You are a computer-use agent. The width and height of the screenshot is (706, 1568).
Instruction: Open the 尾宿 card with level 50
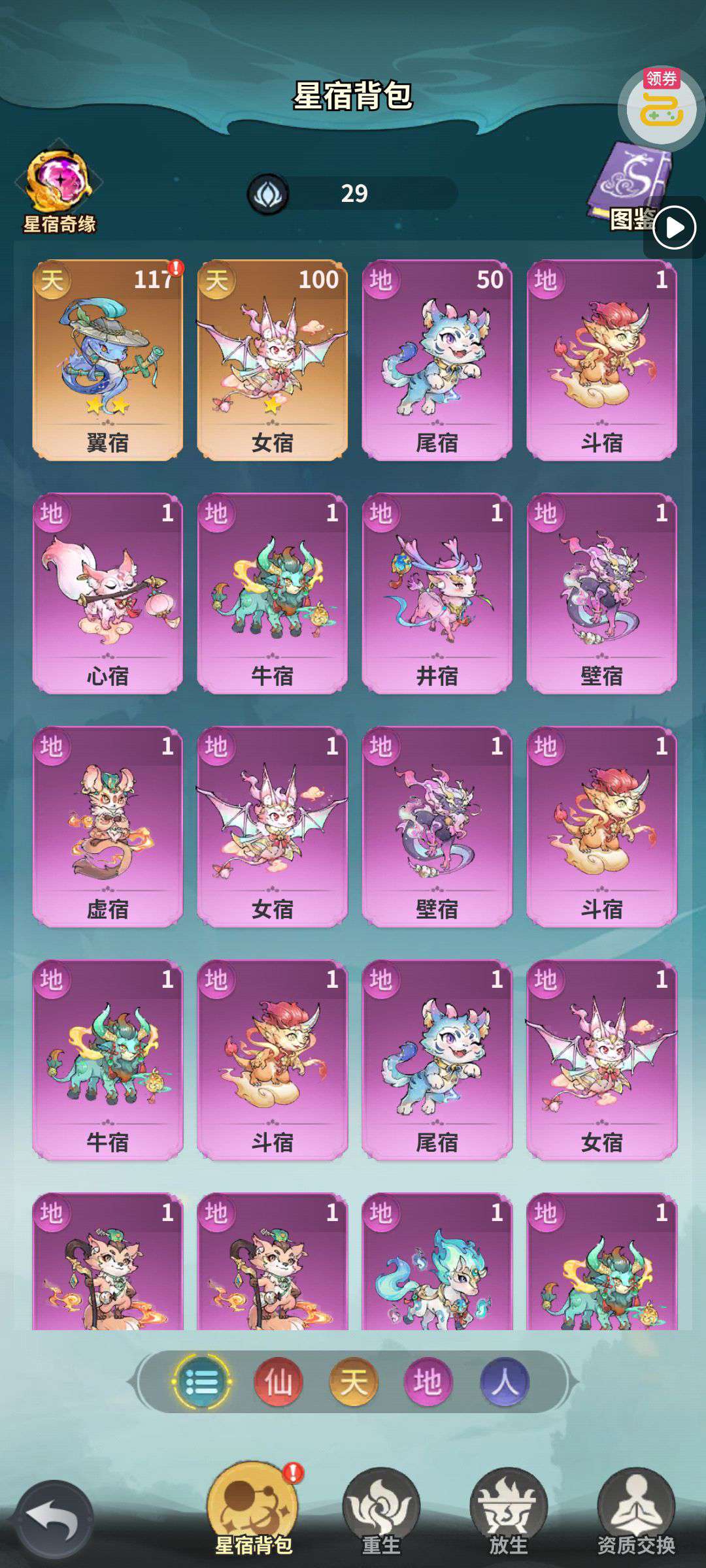click(x=437, y=360)
